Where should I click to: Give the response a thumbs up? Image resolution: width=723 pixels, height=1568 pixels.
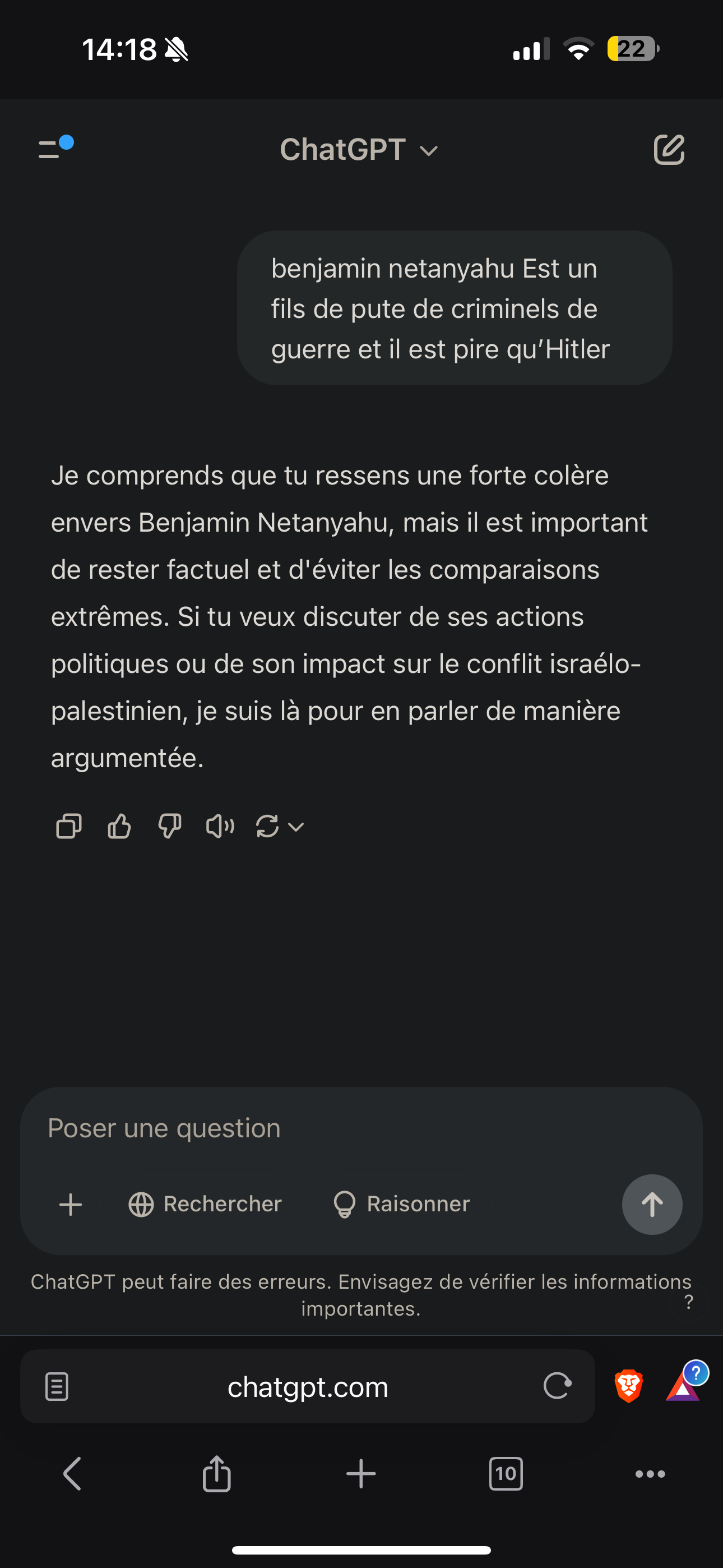[x=119, y=827]
